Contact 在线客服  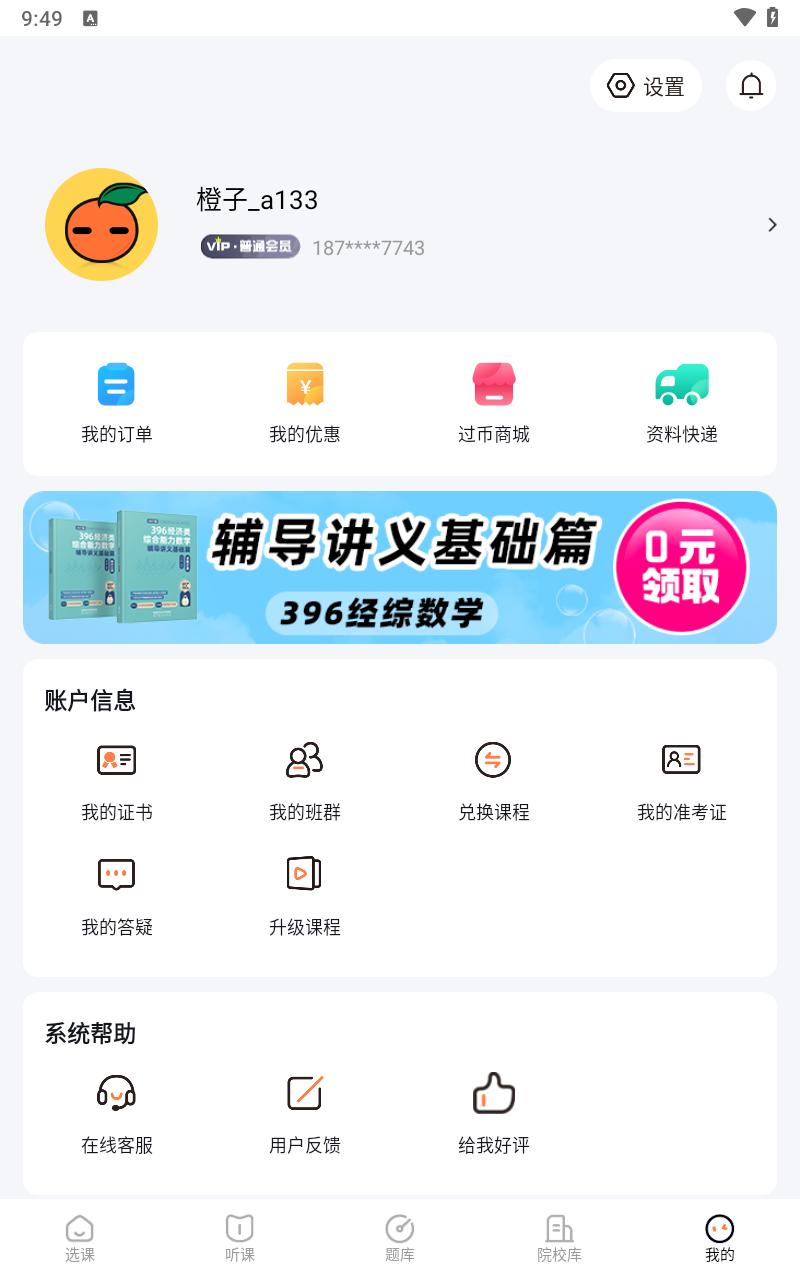pos(117,1113)
